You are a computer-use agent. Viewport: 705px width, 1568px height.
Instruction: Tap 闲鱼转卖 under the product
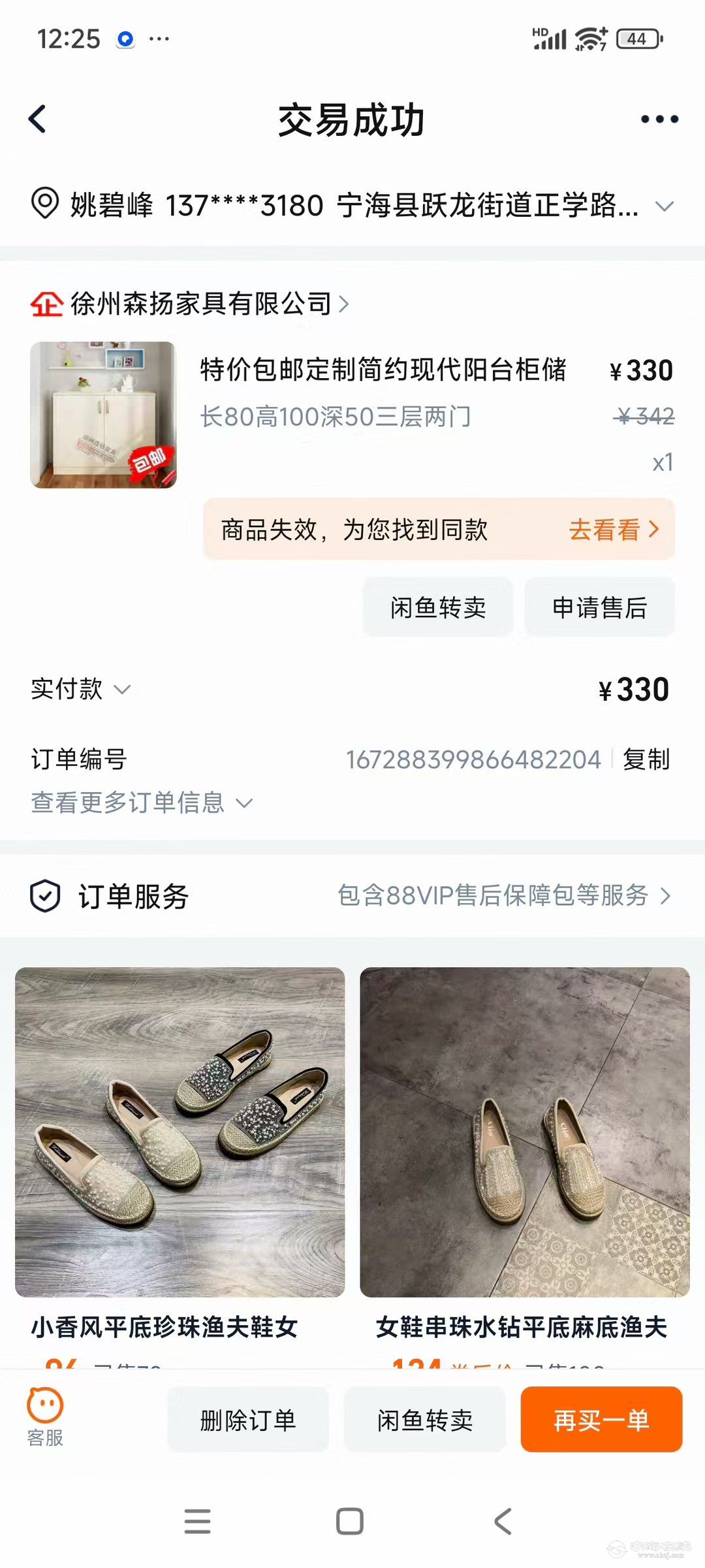(x=438, y=607)
